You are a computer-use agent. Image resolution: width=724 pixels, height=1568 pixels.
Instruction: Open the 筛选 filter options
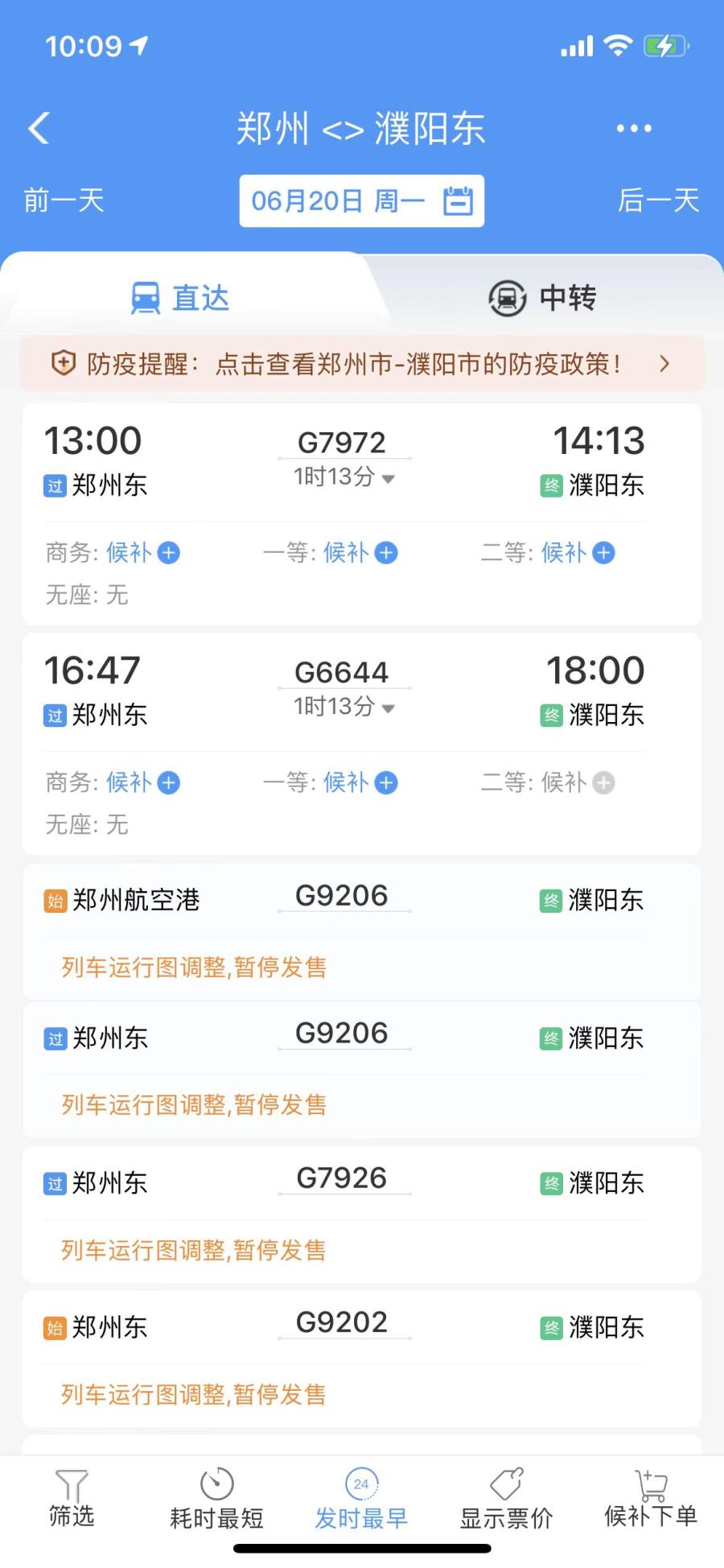[72, 1497]
